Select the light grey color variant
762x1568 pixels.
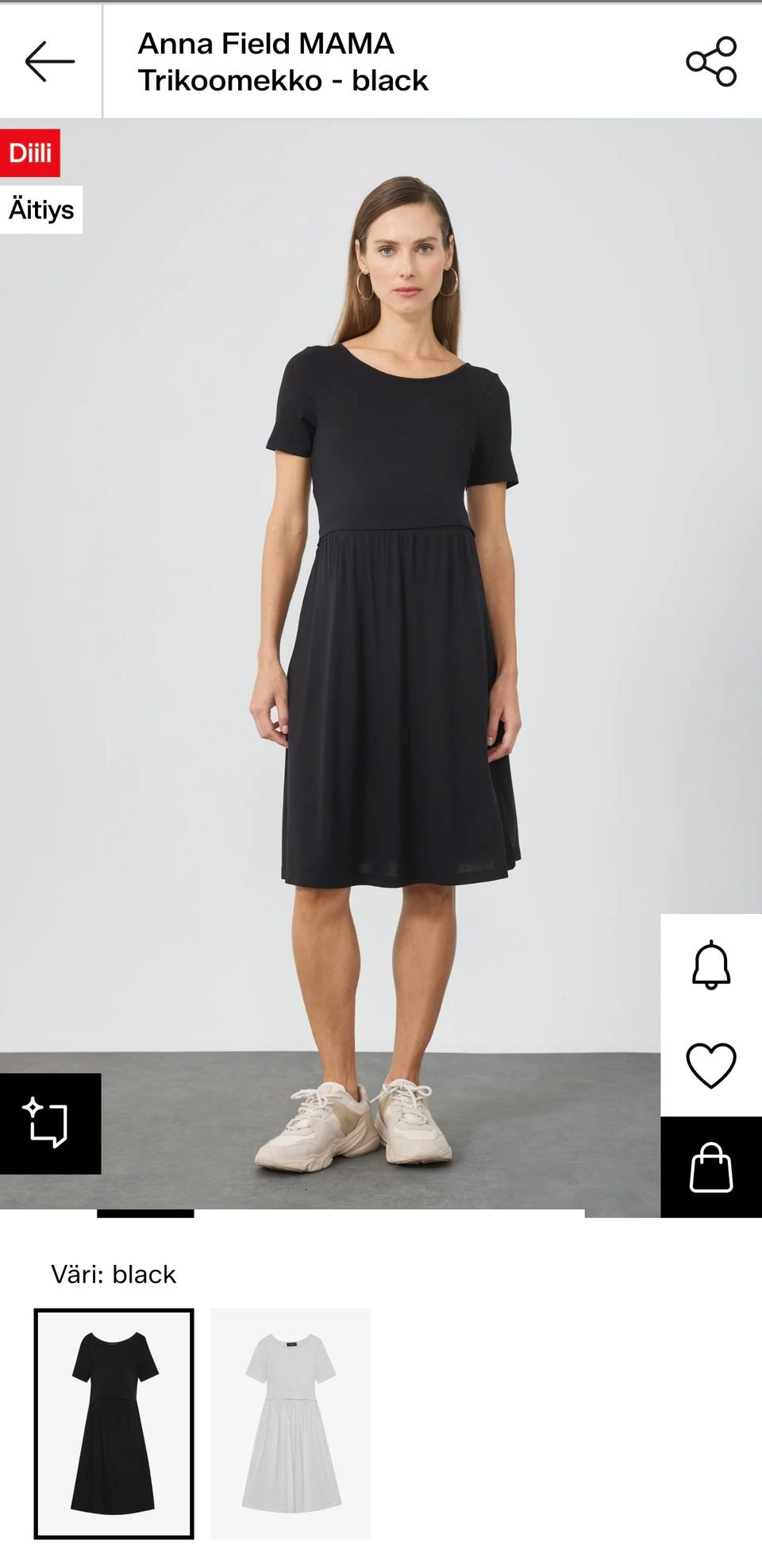click(291, 1424)
